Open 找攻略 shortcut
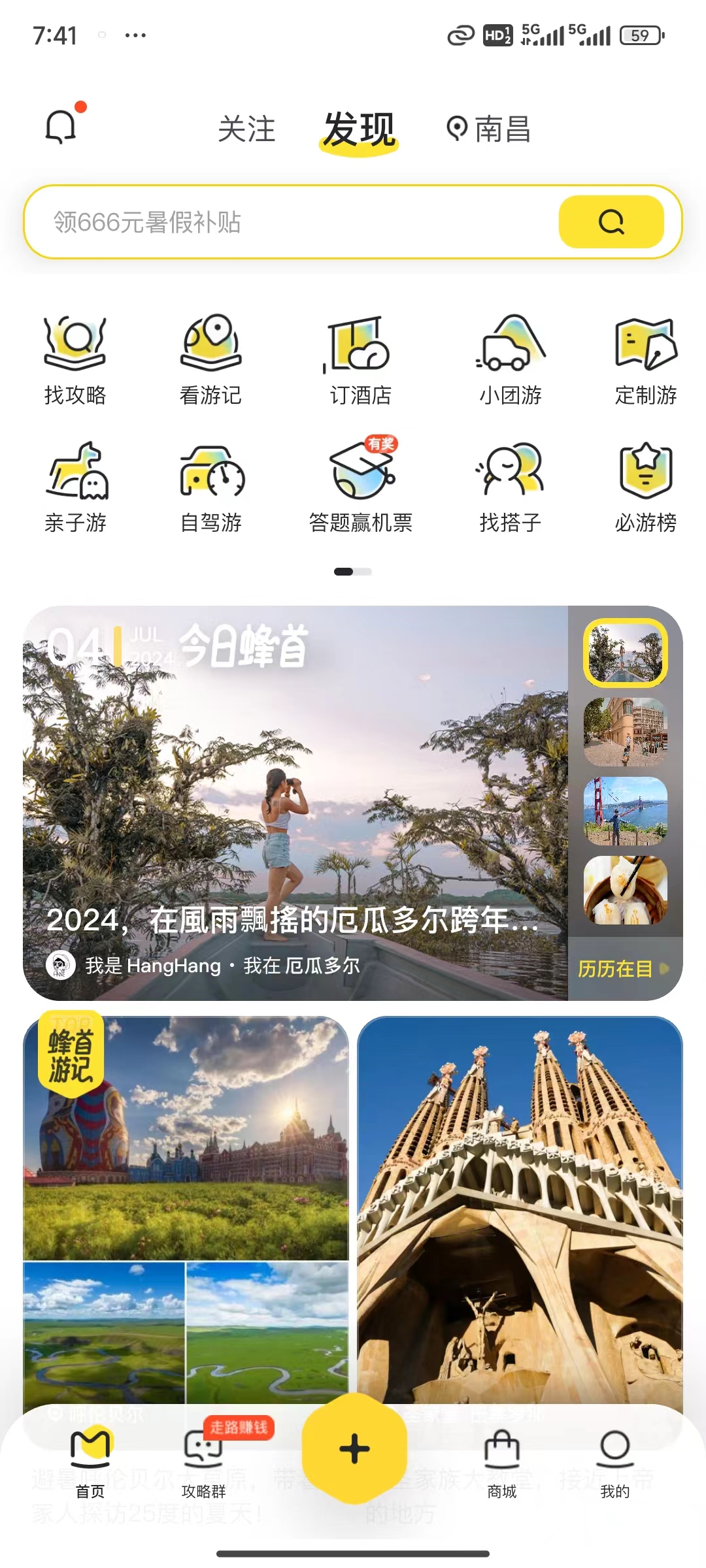Screen dimensions: 706x1568 point(75,360)
